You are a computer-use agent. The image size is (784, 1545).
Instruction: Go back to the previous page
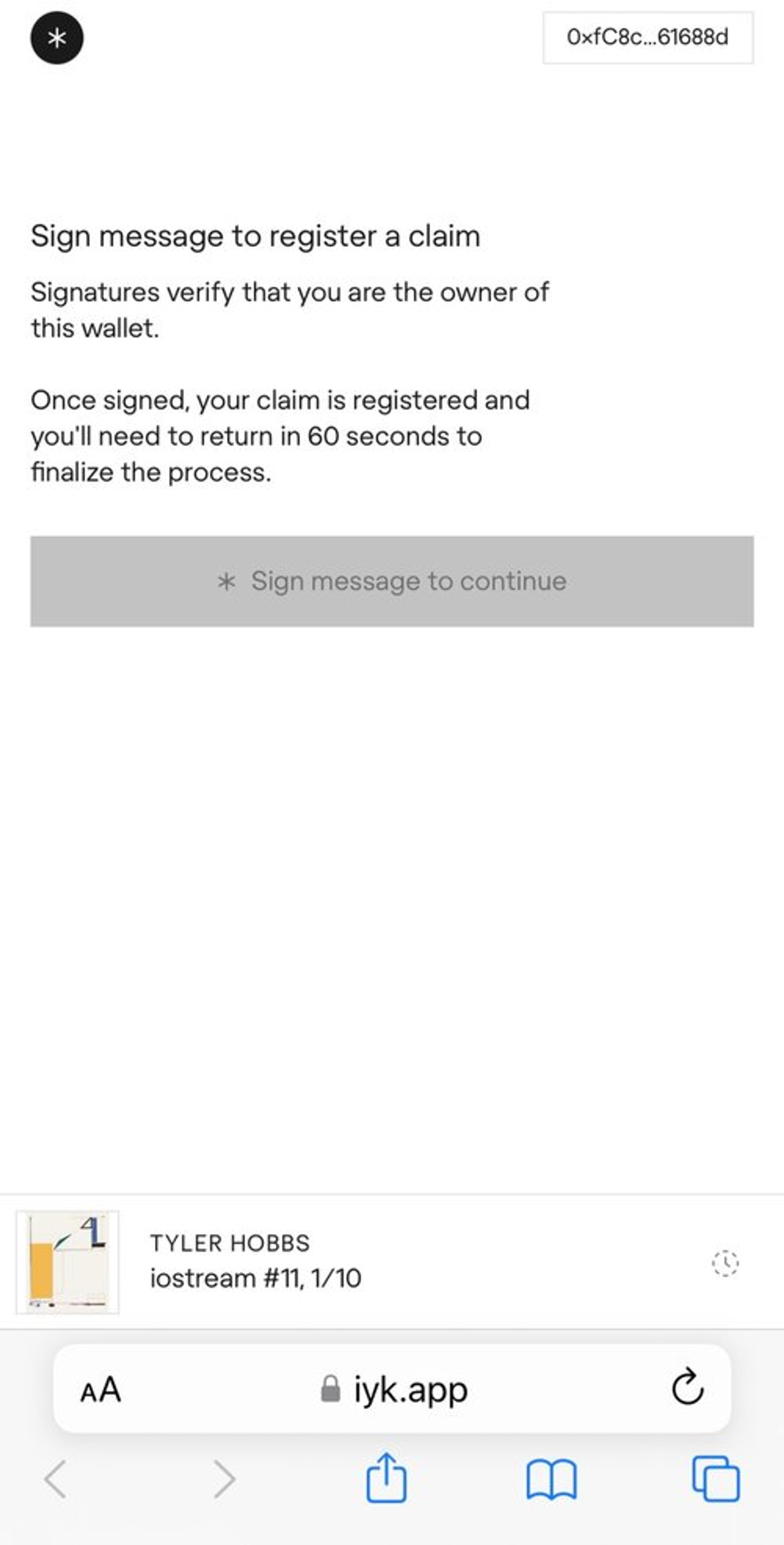click(55, 1480)
